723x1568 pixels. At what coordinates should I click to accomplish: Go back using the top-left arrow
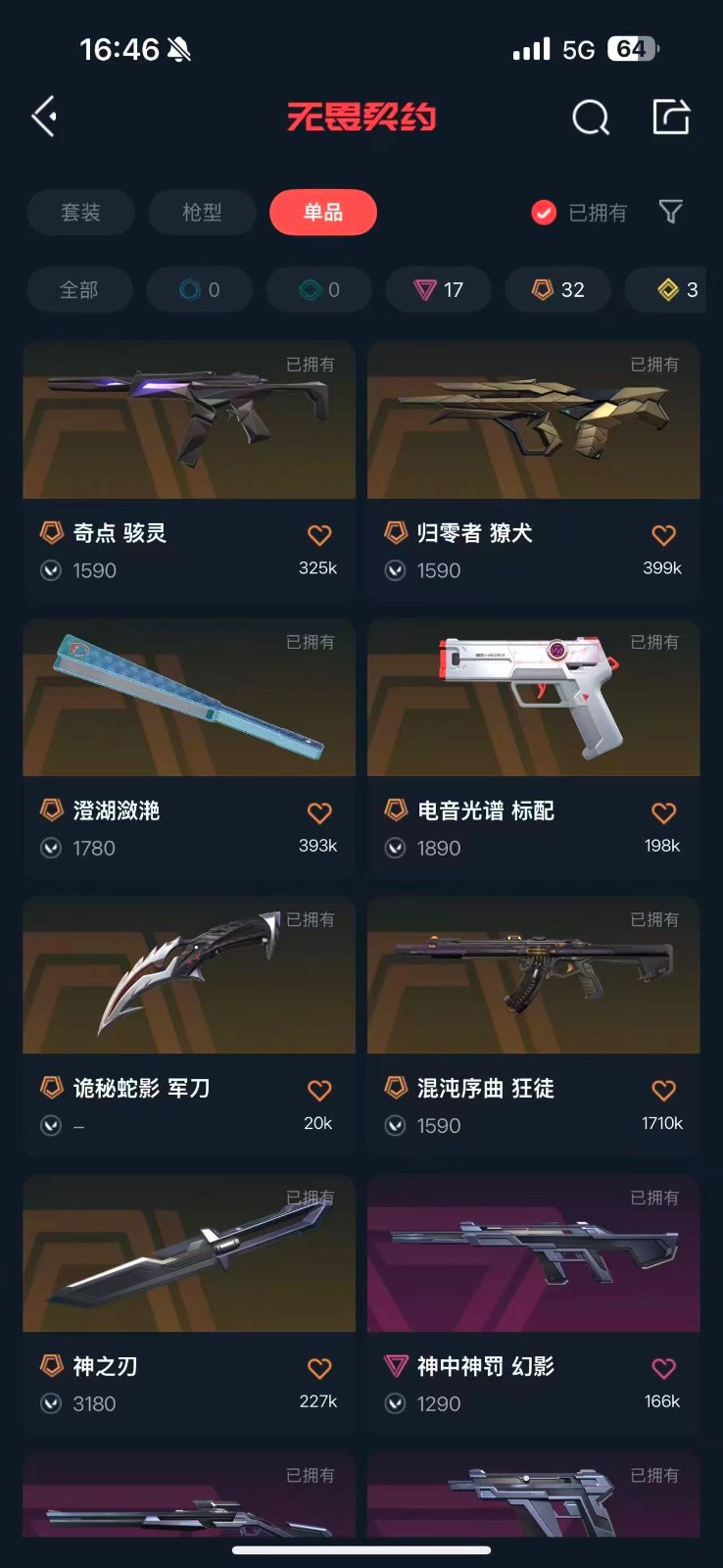(44, 117)
